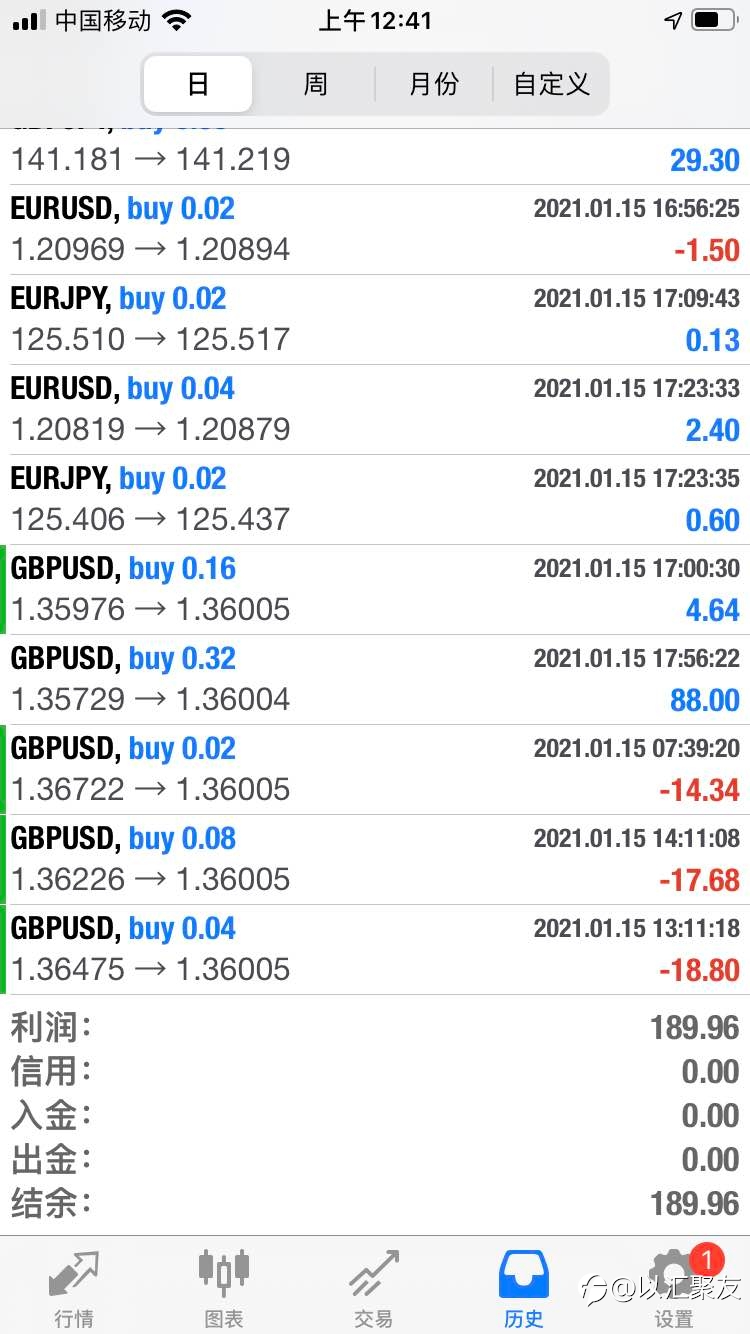This screenshot has width=750, height=1334.
Task: Go to the 图表 chart tab
Action: click(x=224, y=1288)
